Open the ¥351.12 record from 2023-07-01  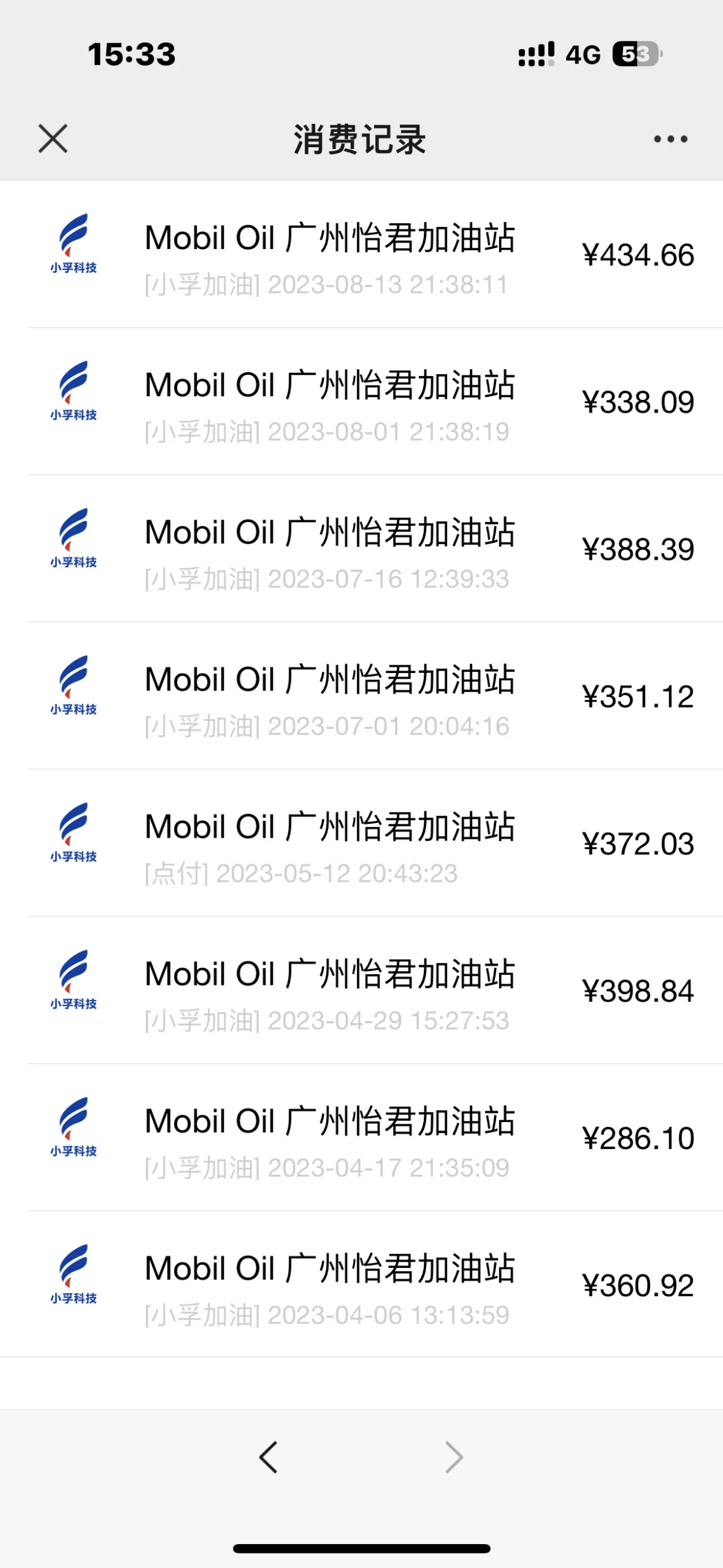pos(361,696)
